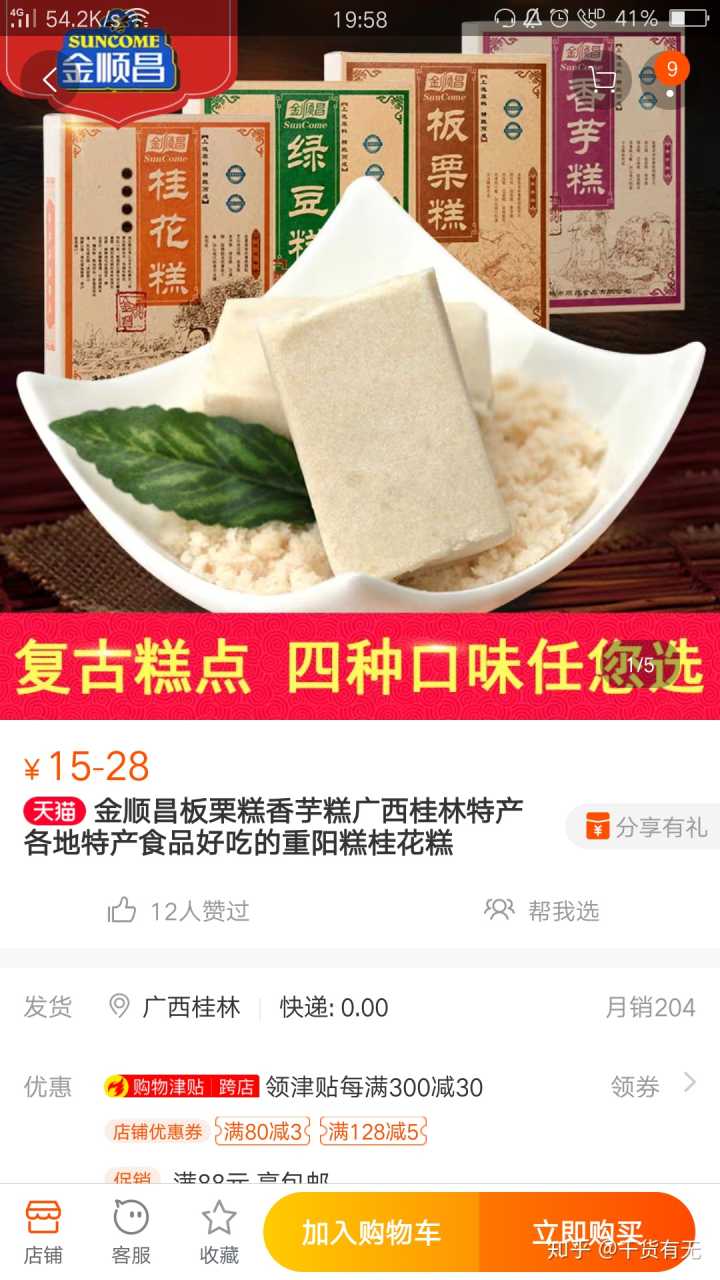Open the 店铺 store page
The width and height of the screenshot is (720, 1280).
(43, 1232)
